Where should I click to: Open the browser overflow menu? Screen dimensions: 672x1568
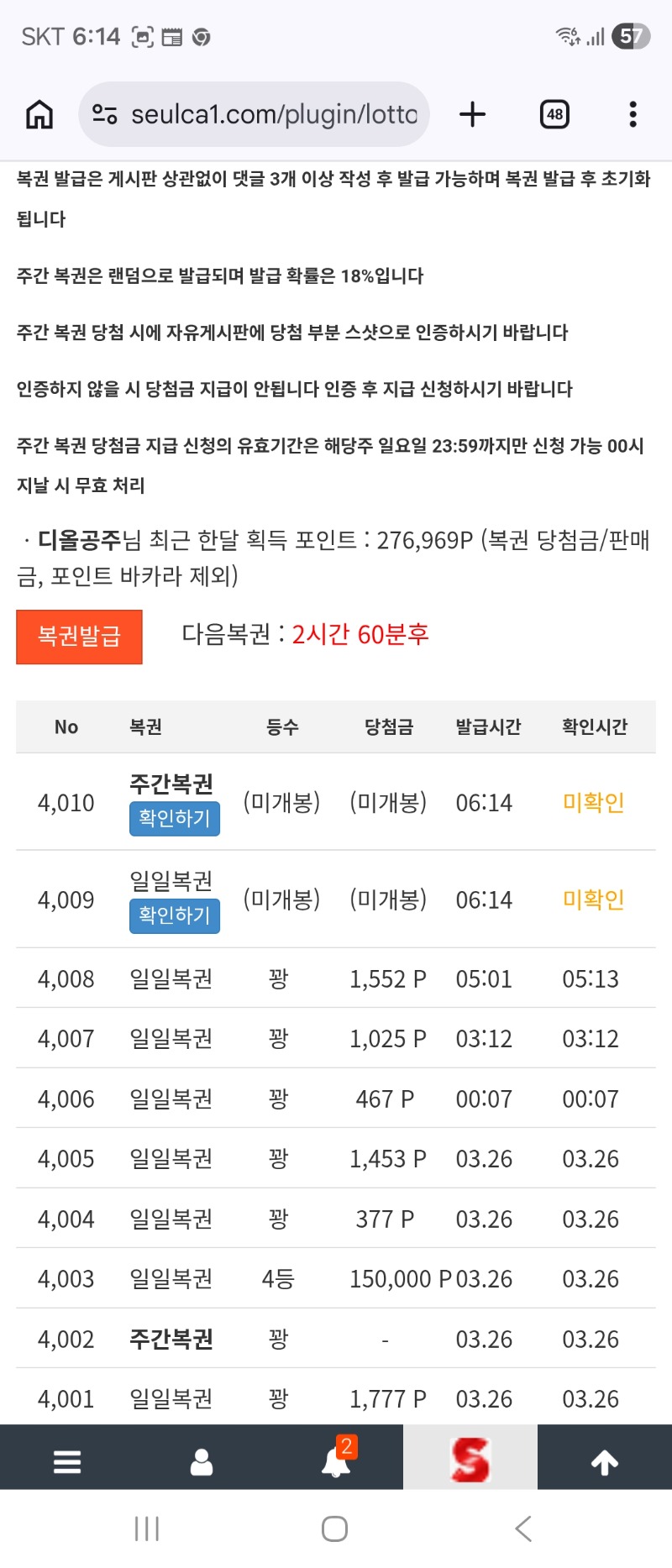pos(633,114)
